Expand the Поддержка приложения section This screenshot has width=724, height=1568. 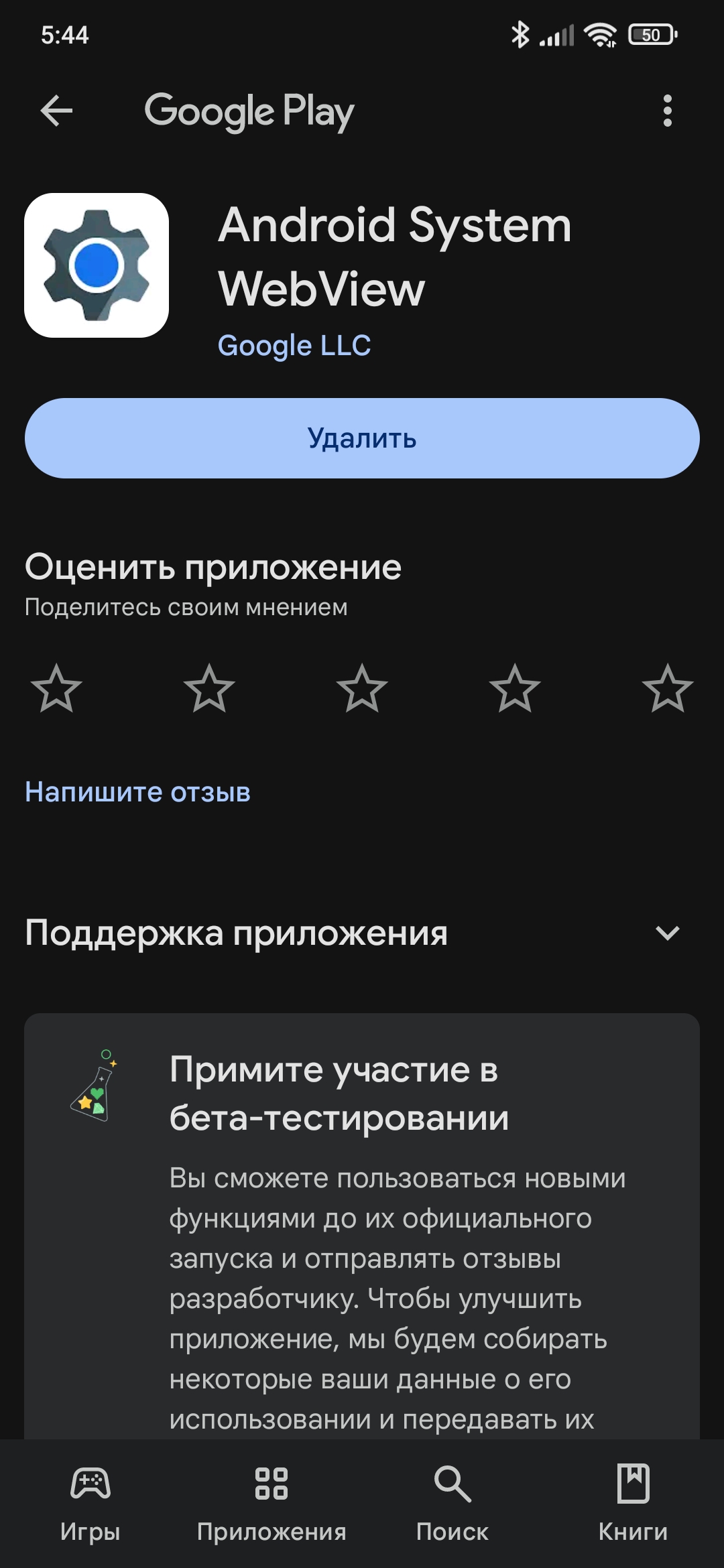[362, 933]
